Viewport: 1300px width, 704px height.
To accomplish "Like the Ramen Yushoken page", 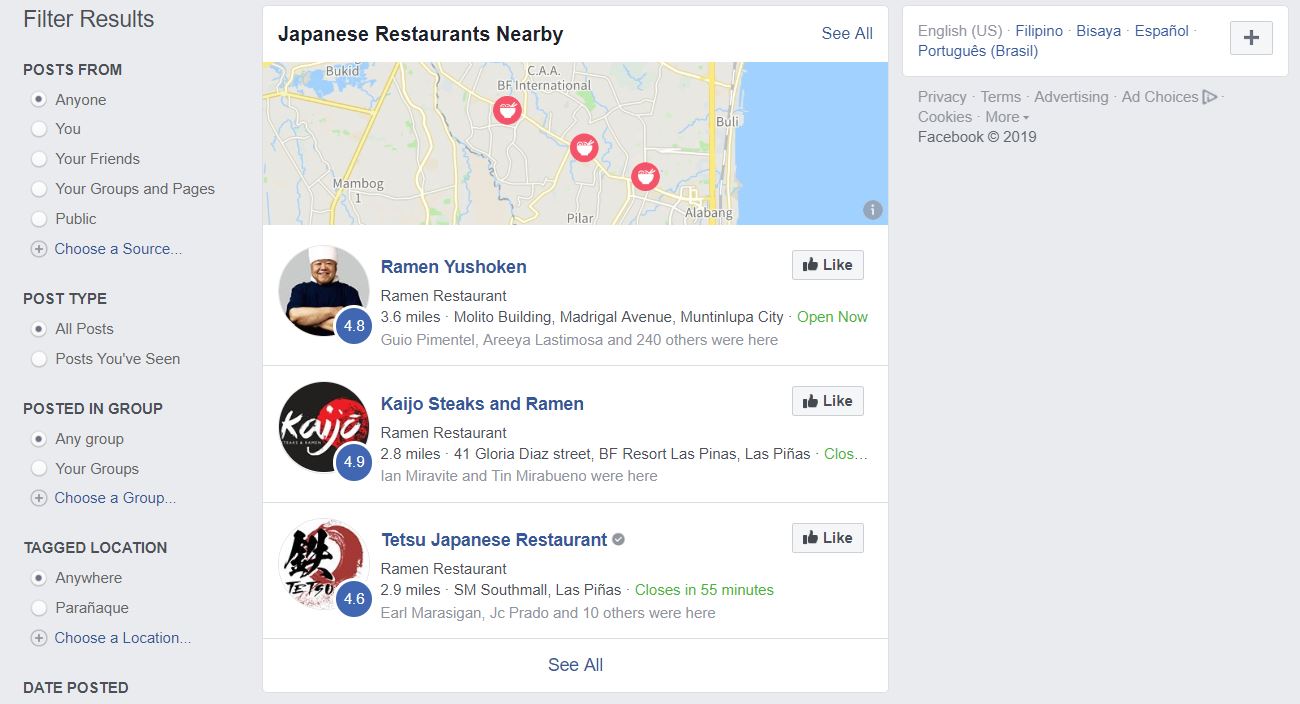I will tap(827, 265).
